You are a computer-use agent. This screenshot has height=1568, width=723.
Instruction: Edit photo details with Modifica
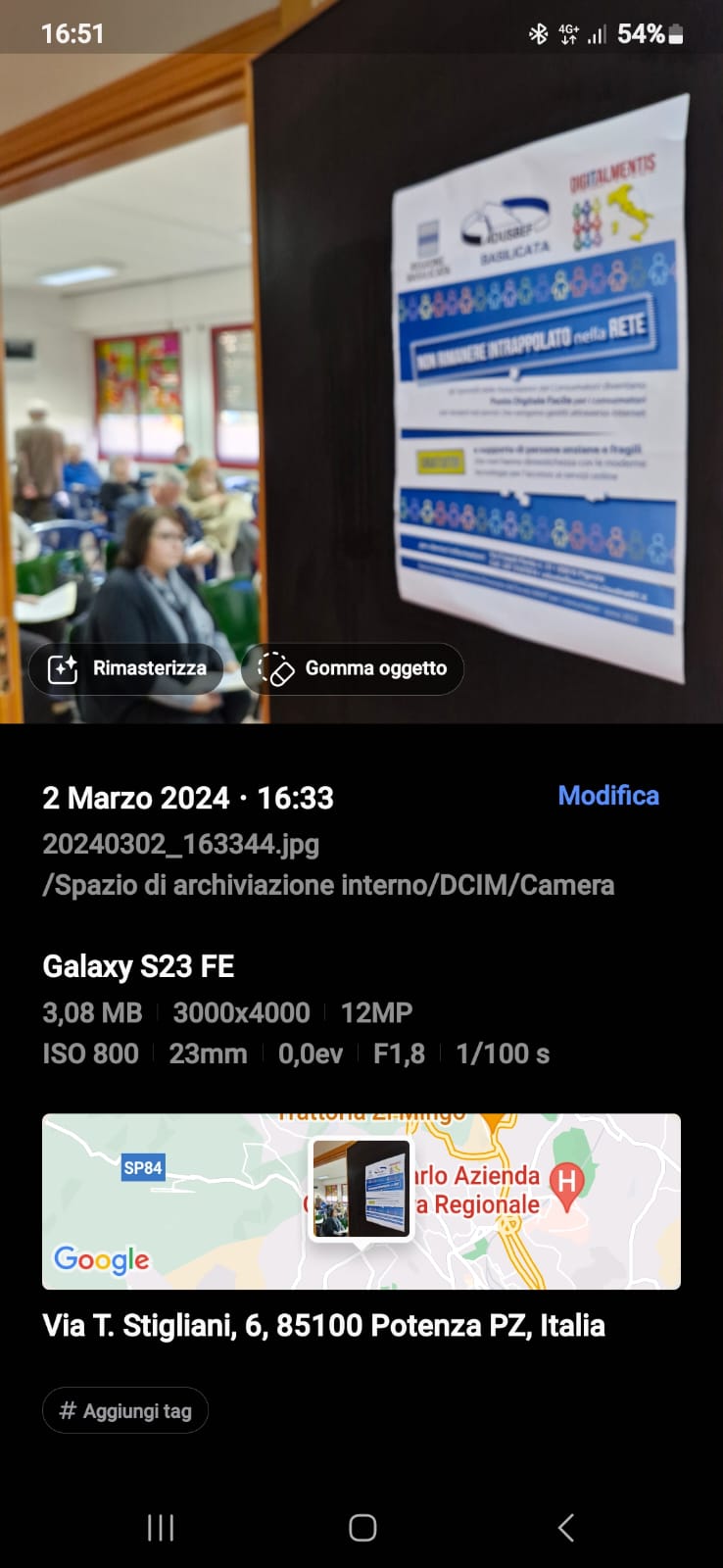(x=607, y=796)
